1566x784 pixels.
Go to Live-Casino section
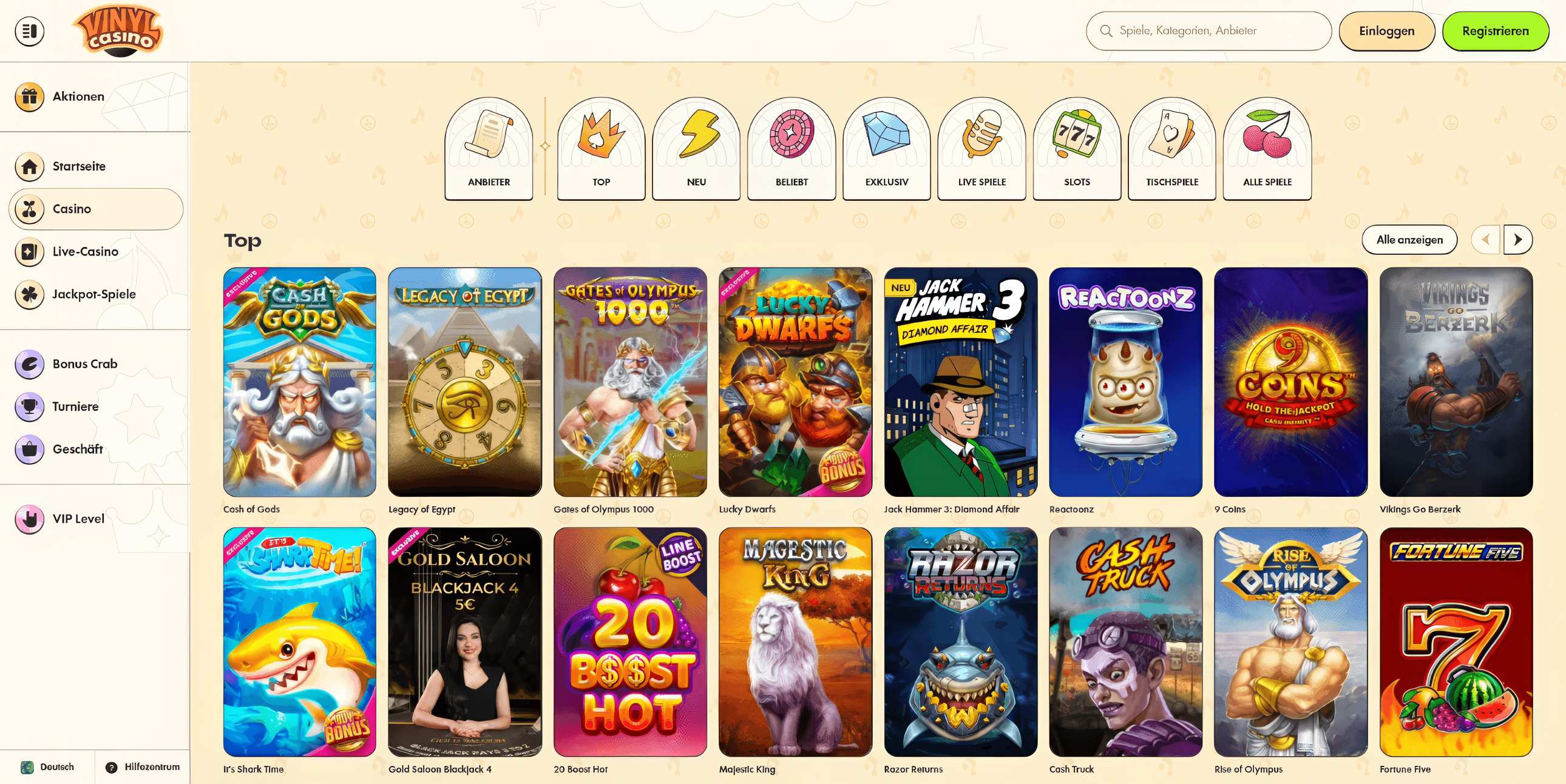(x=85, y=252)
